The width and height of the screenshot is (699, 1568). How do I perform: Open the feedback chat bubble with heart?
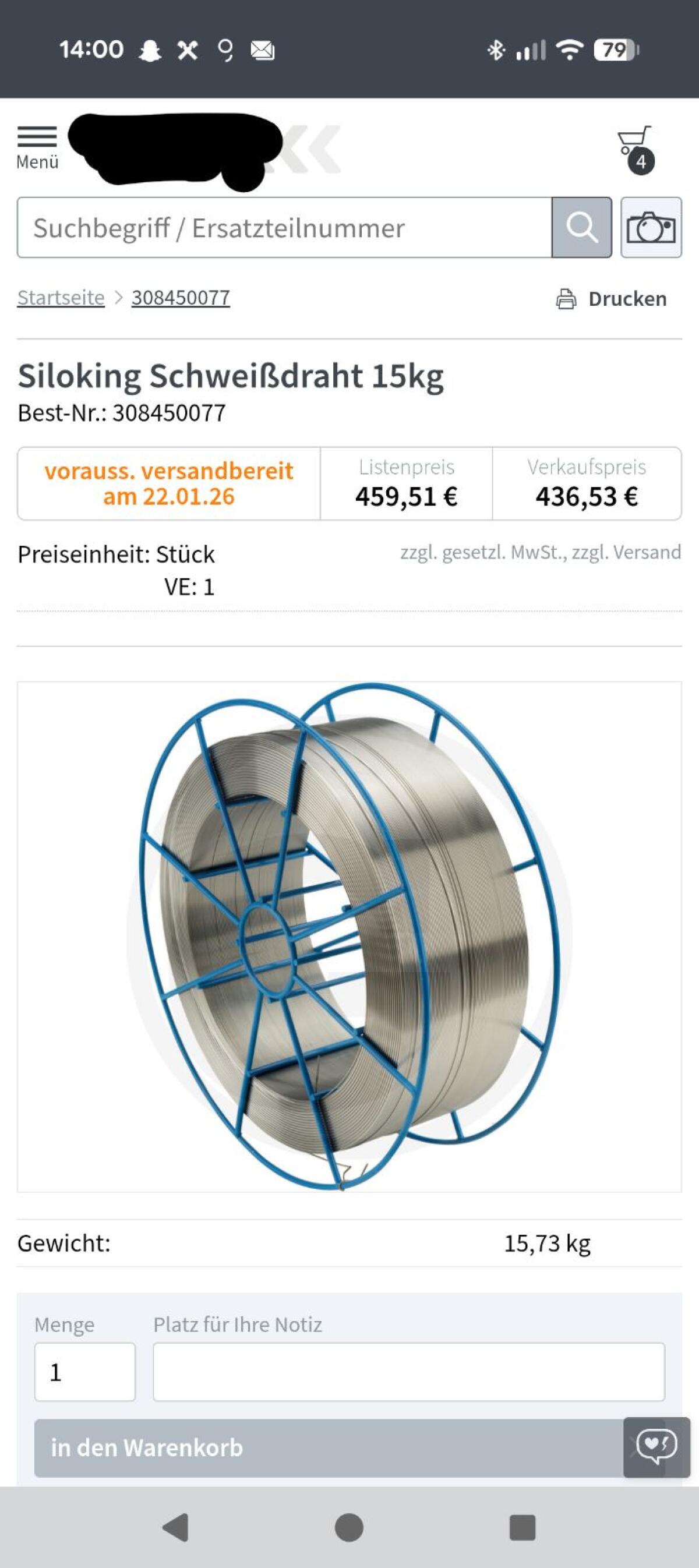point(656,1447)
